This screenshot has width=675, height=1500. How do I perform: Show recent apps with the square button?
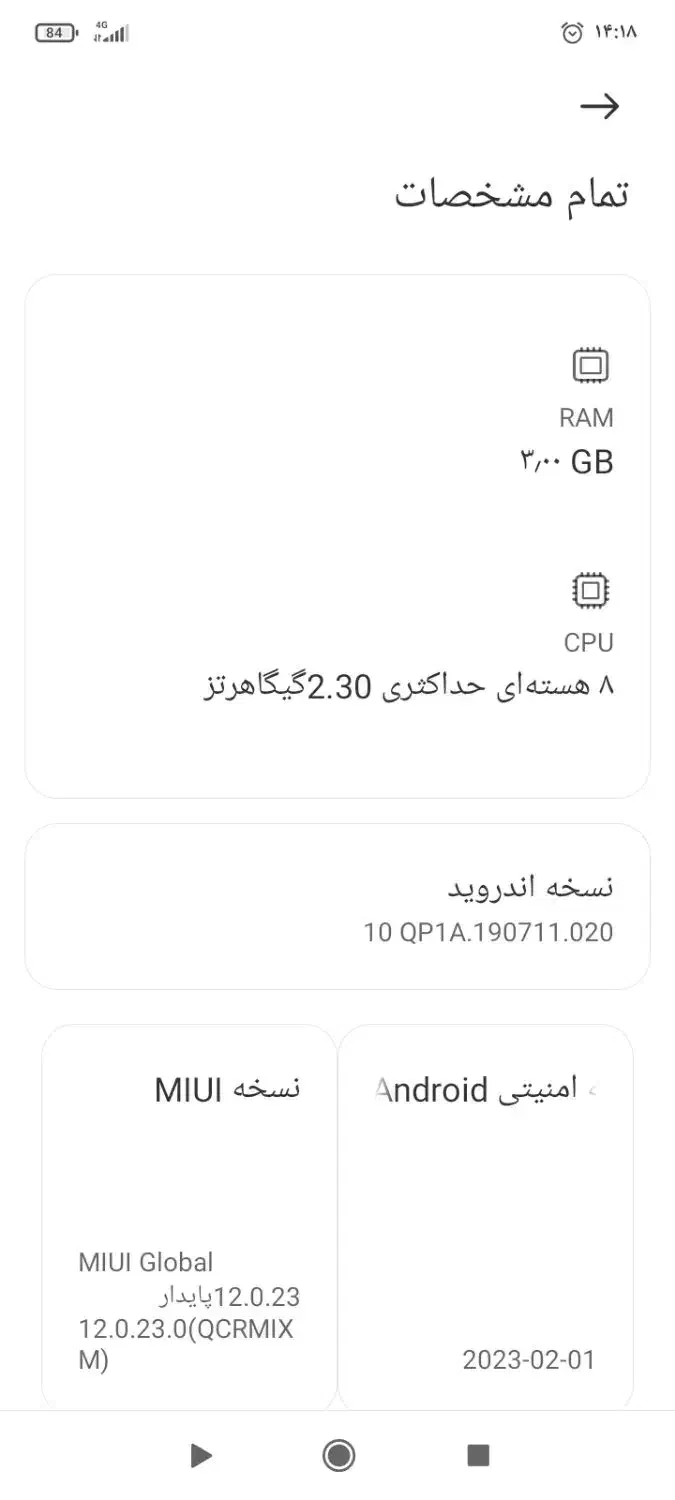pyautogui.click(x=478, y=1455)
